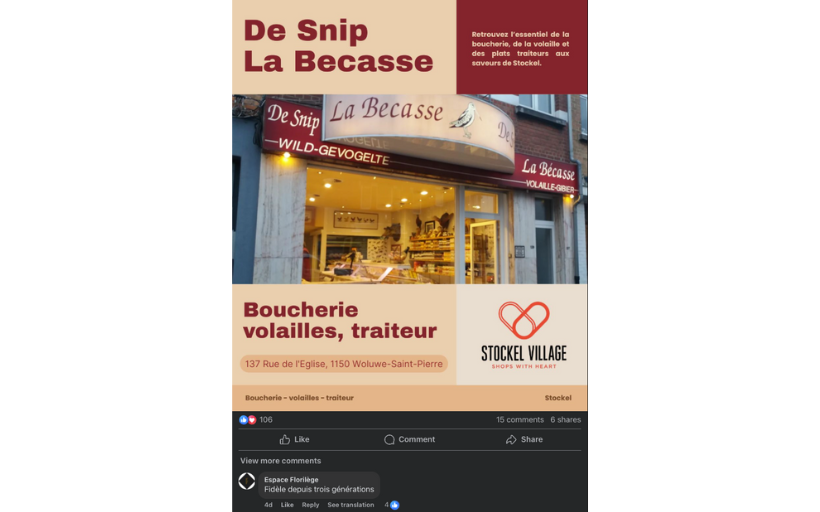Like the De Snip La Becasse post
Screen dimensions: 820x512
click(294, 439)
